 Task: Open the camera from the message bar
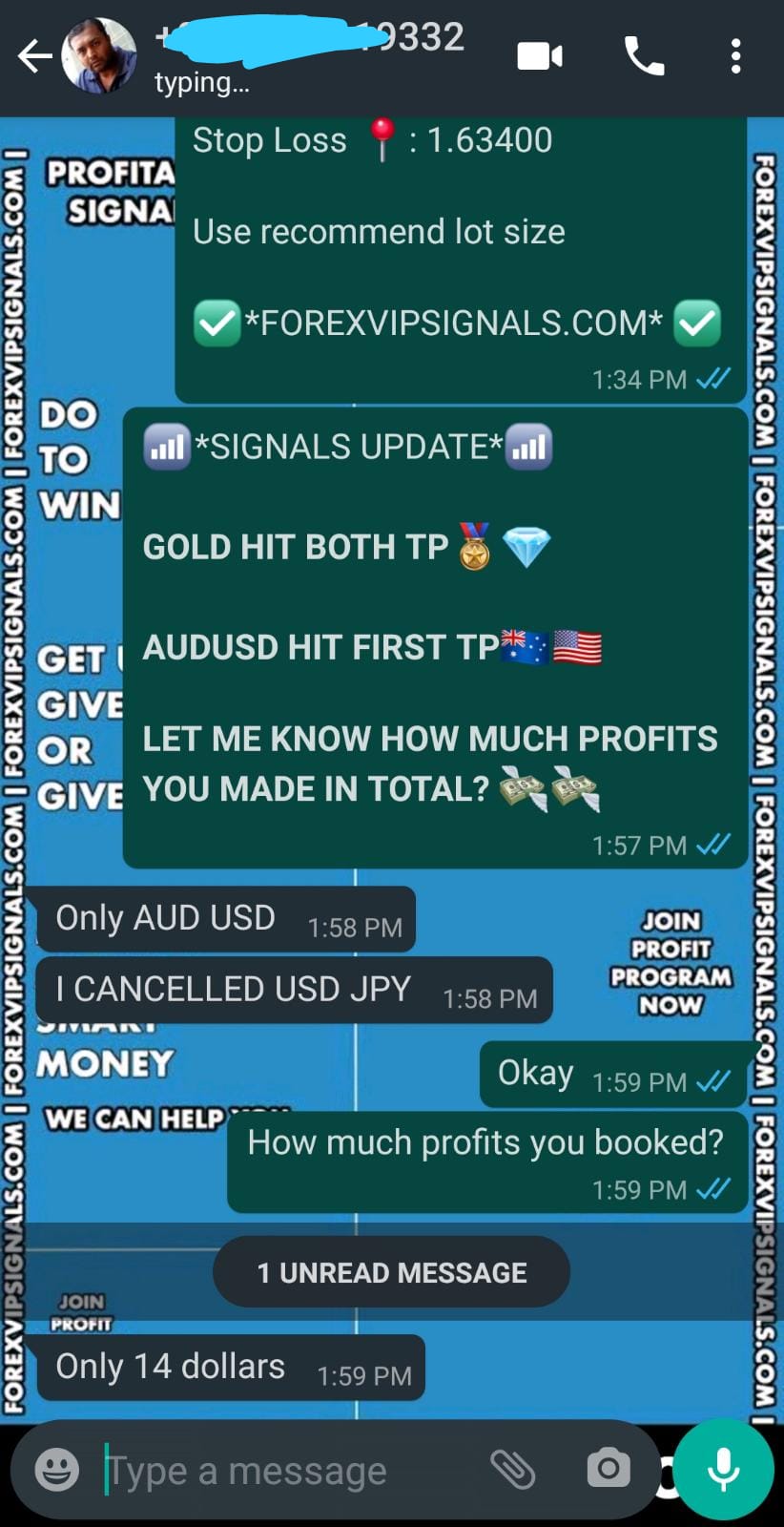tap(609, 1470)
